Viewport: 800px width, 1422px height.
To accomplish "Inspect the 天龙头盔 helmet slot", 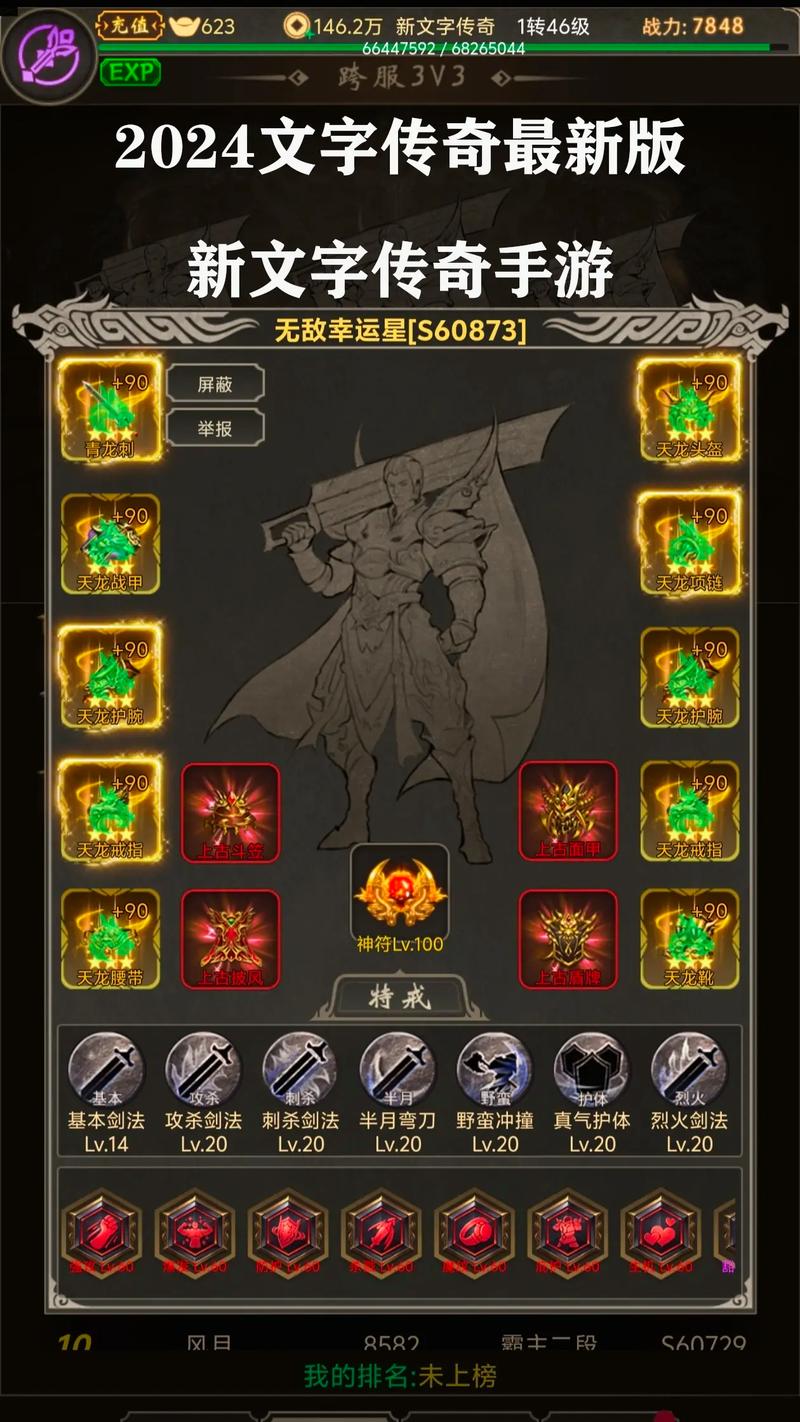I will tap(690, 409).
